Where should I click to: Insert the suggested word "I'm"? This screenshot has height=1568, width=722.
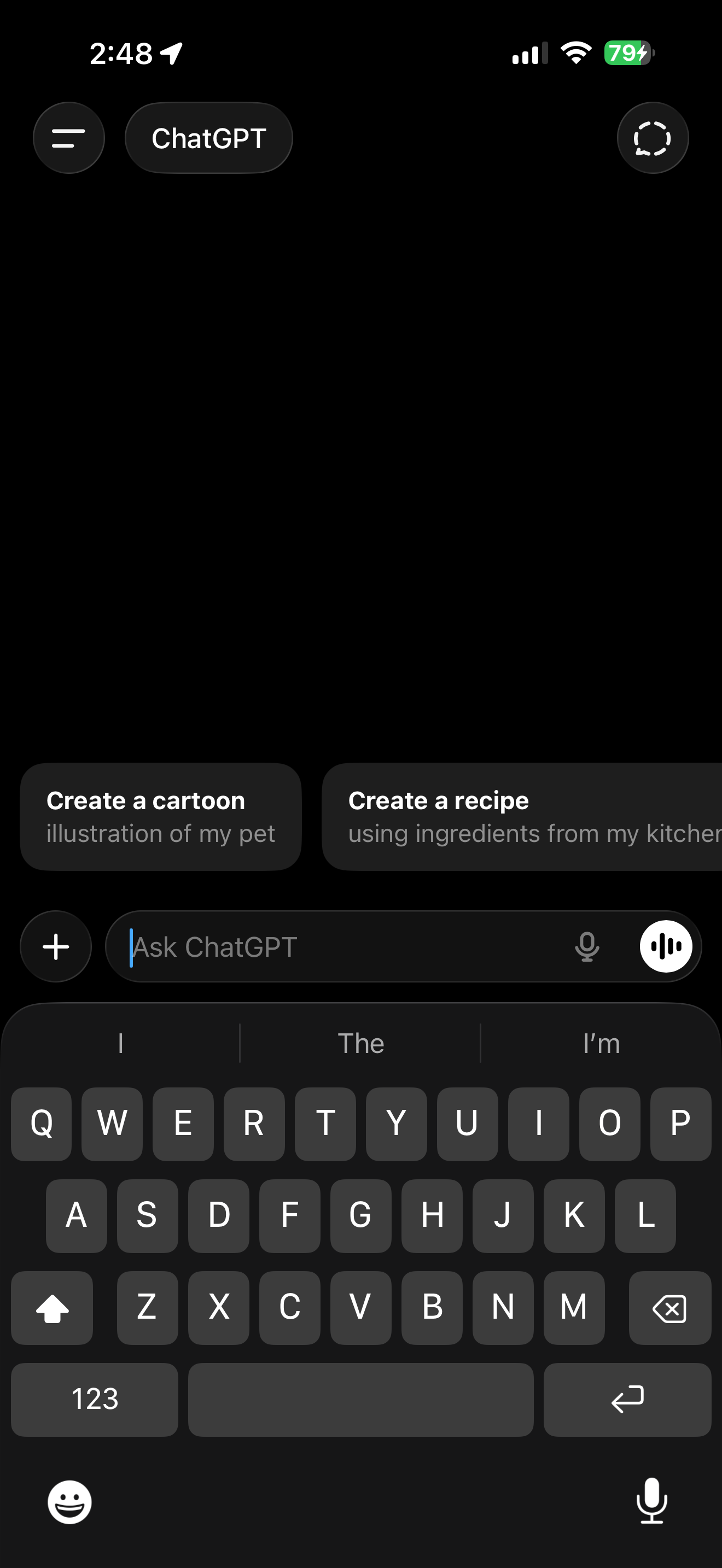pos(602,1043)
